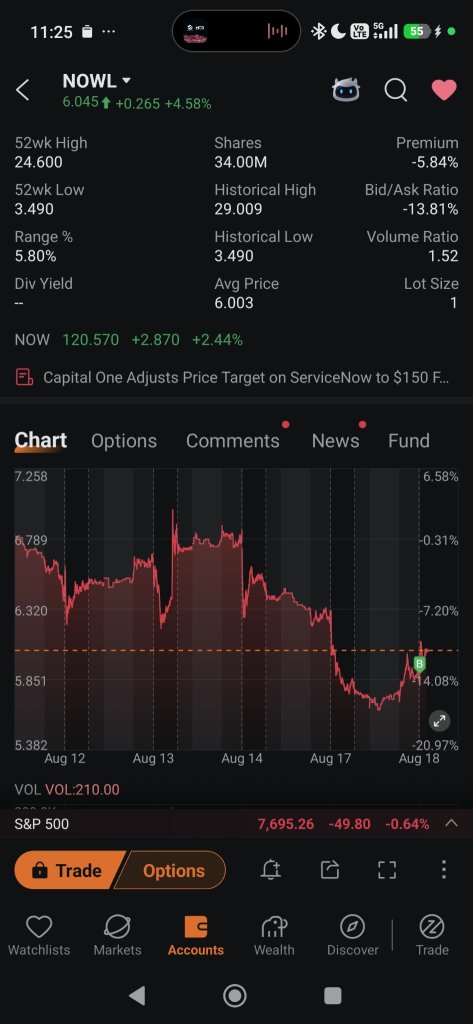
Task: Share this stock page
Action: click(x=330, y=870)
